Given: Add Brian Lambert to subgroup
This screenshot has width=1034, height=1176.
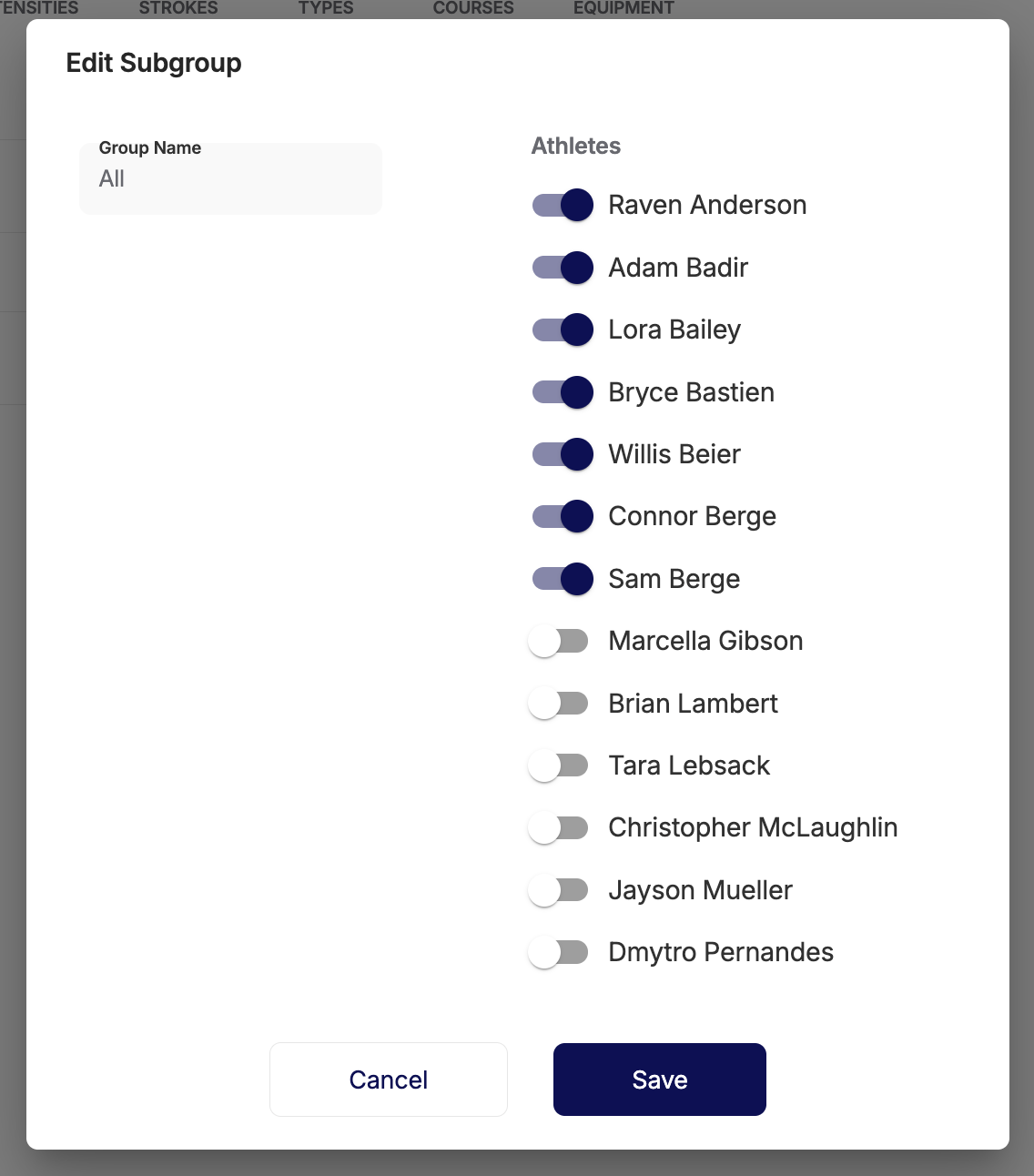Looking at the screenshot, I should [x=559, y=704].
